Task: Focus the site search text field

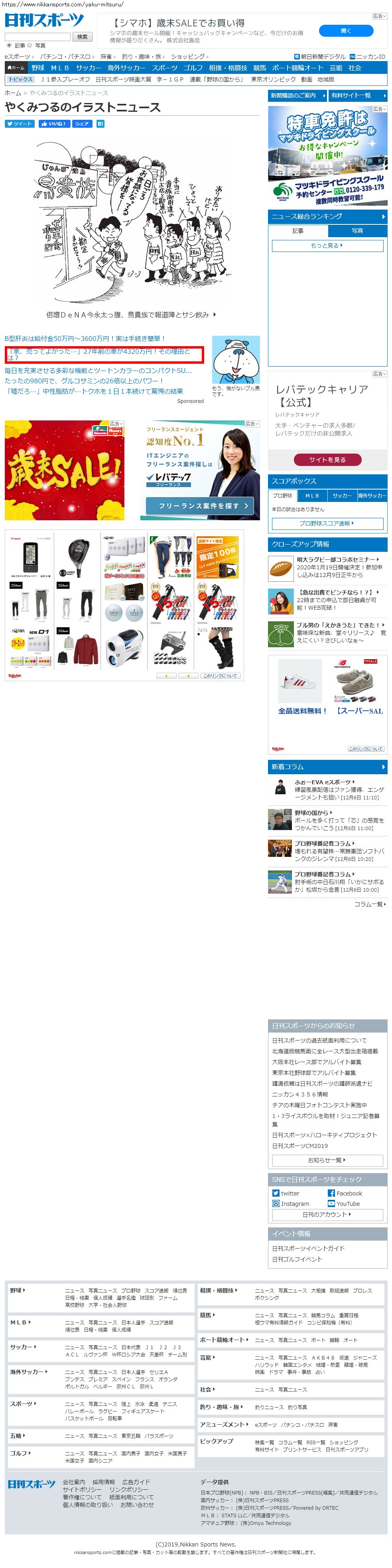Action: click(37, 36)
